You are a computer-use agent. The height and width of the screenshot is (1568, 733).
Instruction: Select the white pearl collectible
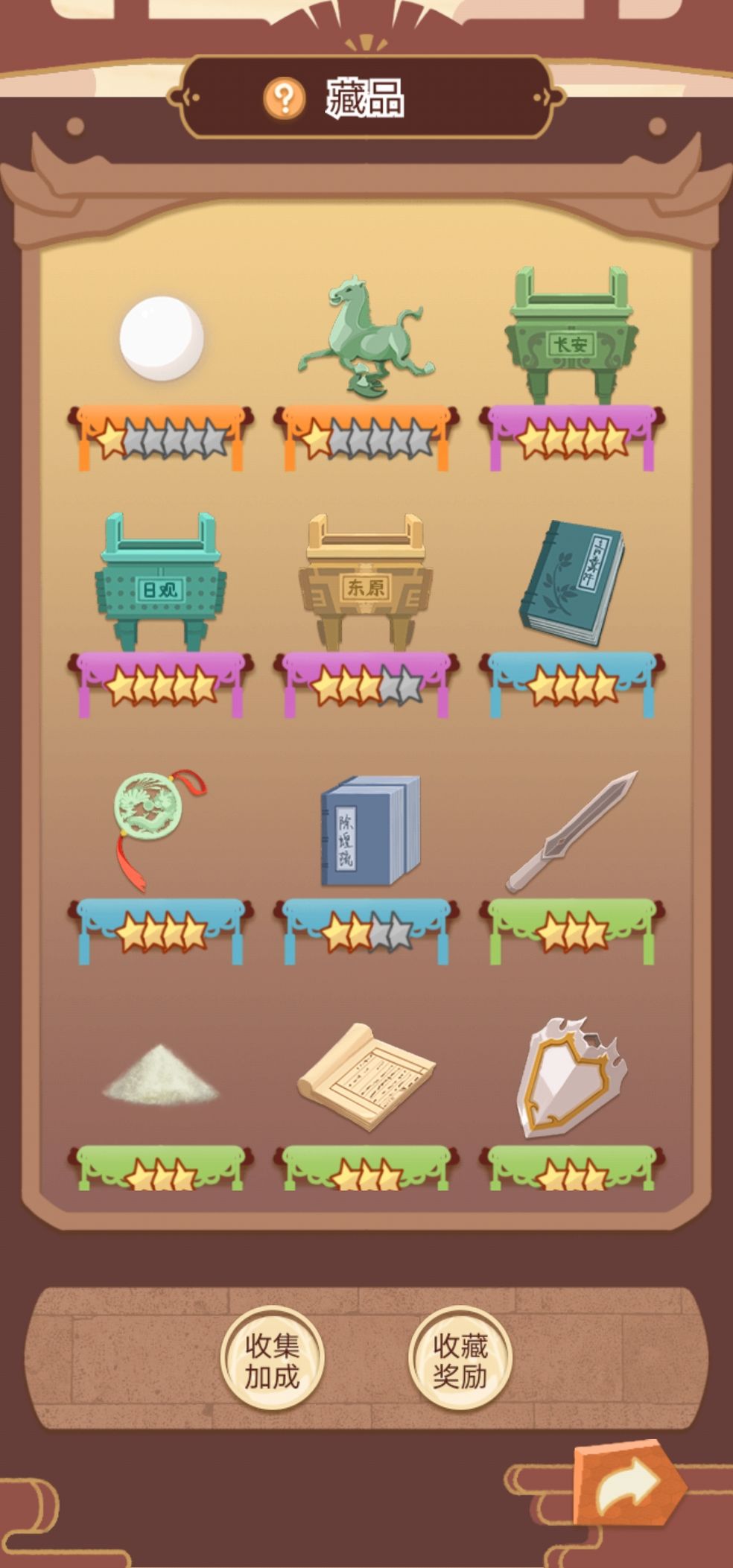pos(162,338)
